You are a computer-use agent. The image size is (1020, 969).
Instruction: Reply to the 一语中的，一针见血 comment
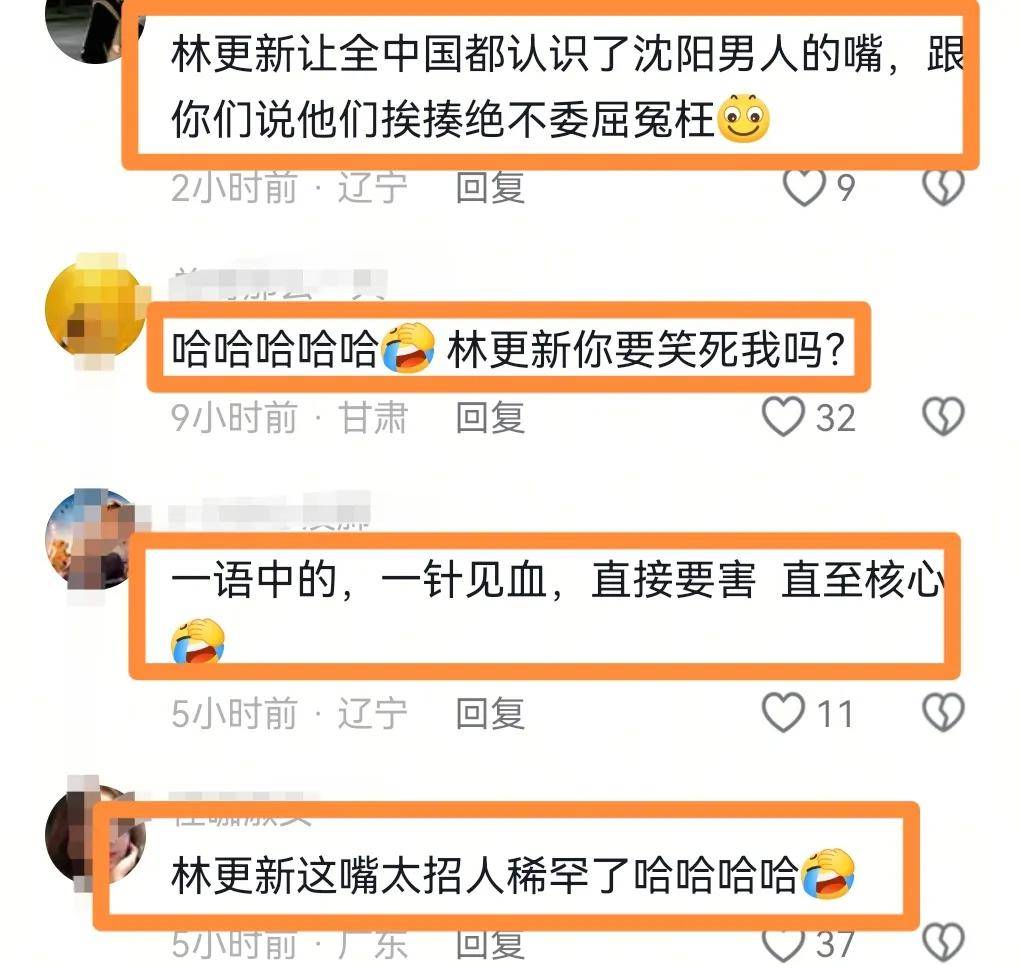click(x=490, y=713)
